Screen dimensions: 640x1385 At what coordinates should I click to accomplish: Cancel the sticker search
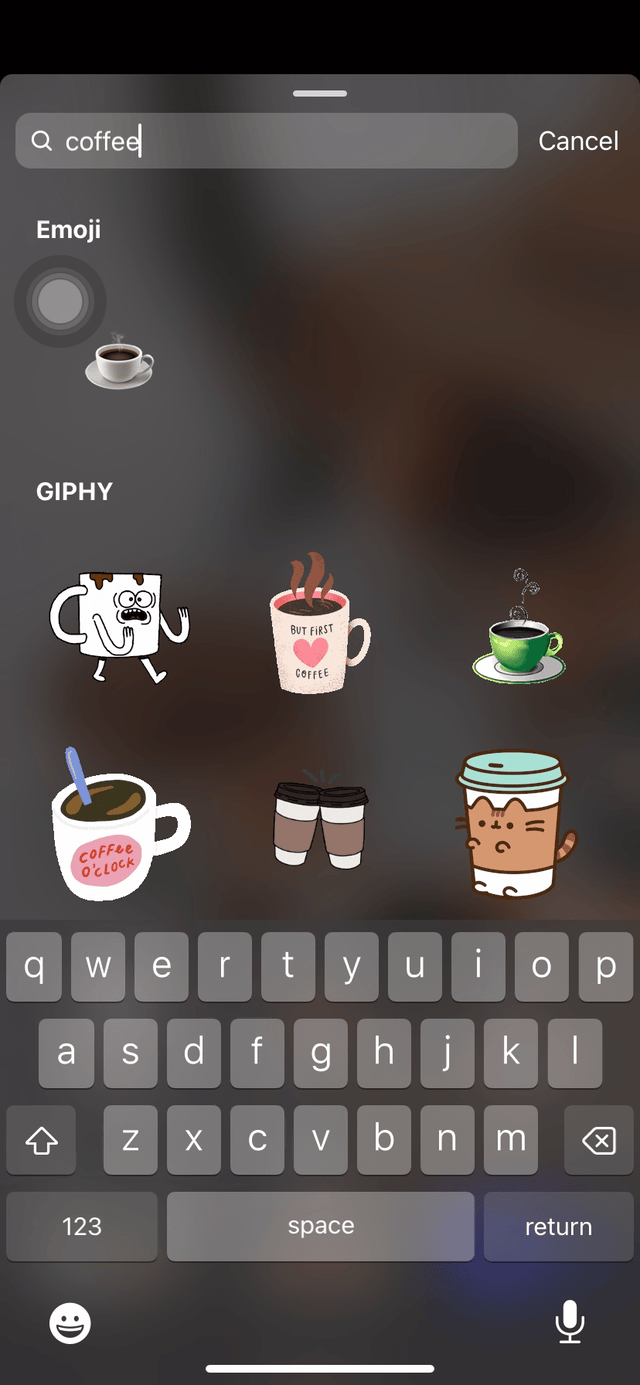tap(578, 141)
